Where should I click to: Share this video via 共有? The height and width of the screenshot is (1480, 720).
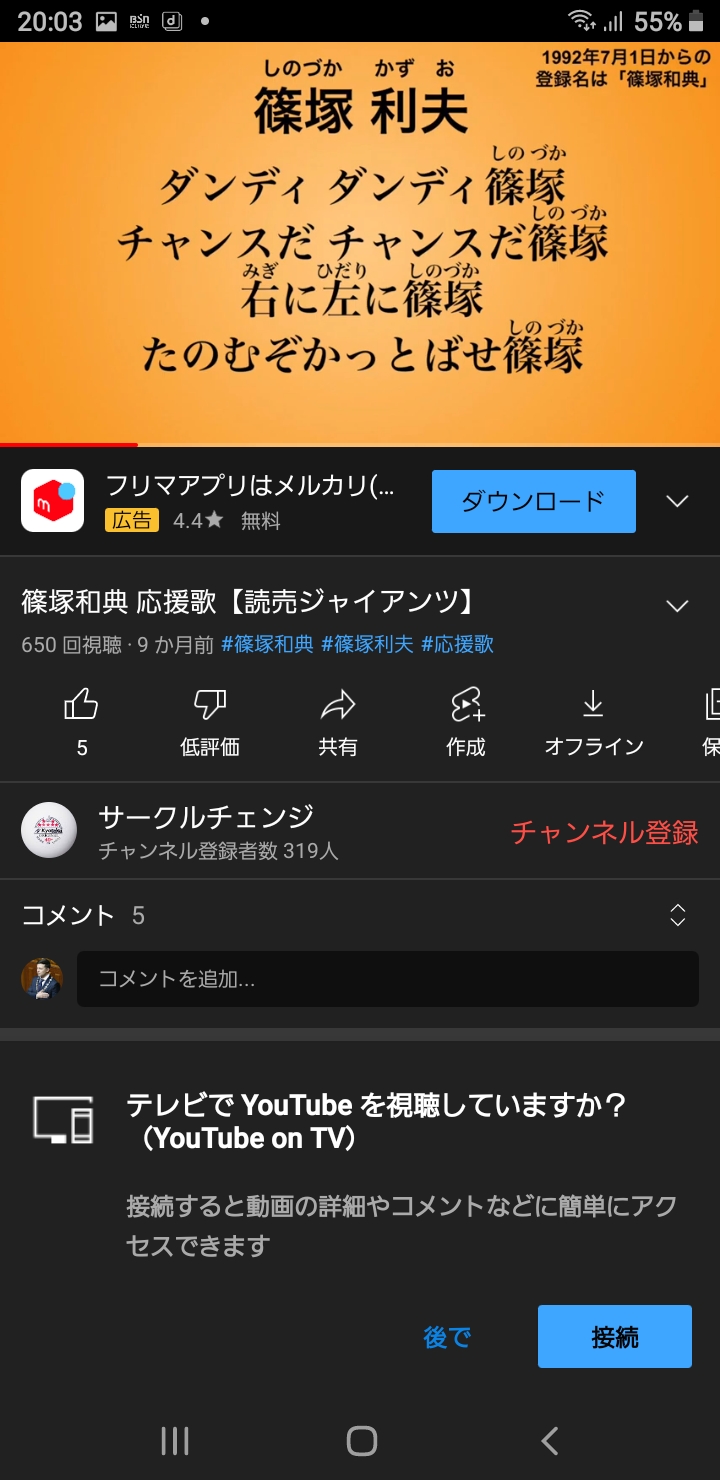(x=337, y=719)
